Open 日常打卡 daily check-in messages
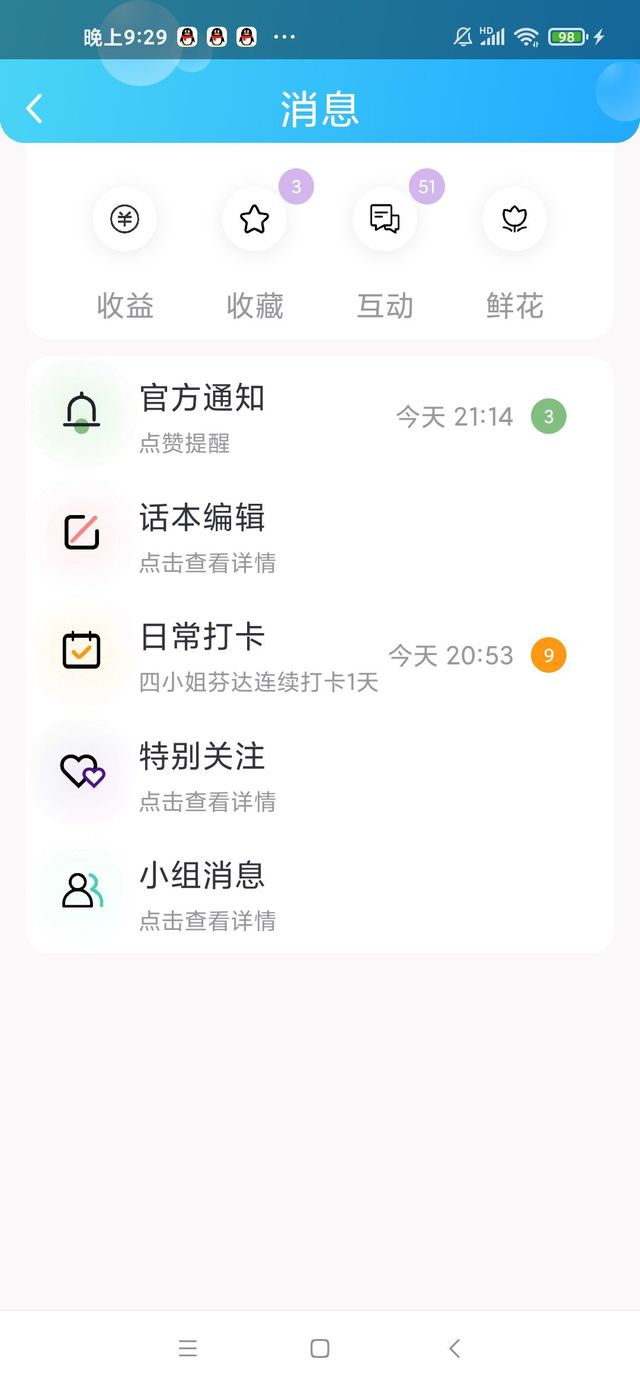640x1387 pixels. pos(320,654)
